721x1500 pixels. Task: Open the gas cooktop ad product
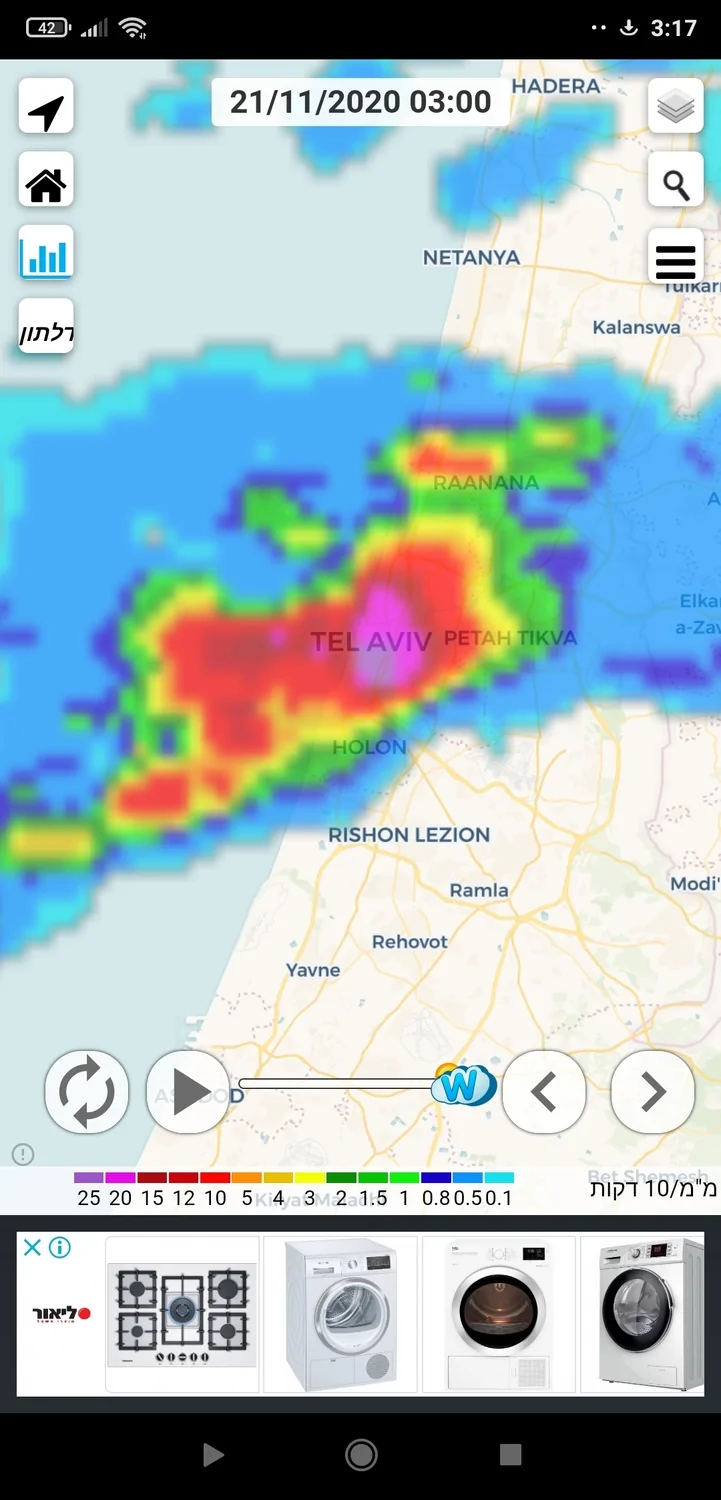click(x=182, y=1313)
